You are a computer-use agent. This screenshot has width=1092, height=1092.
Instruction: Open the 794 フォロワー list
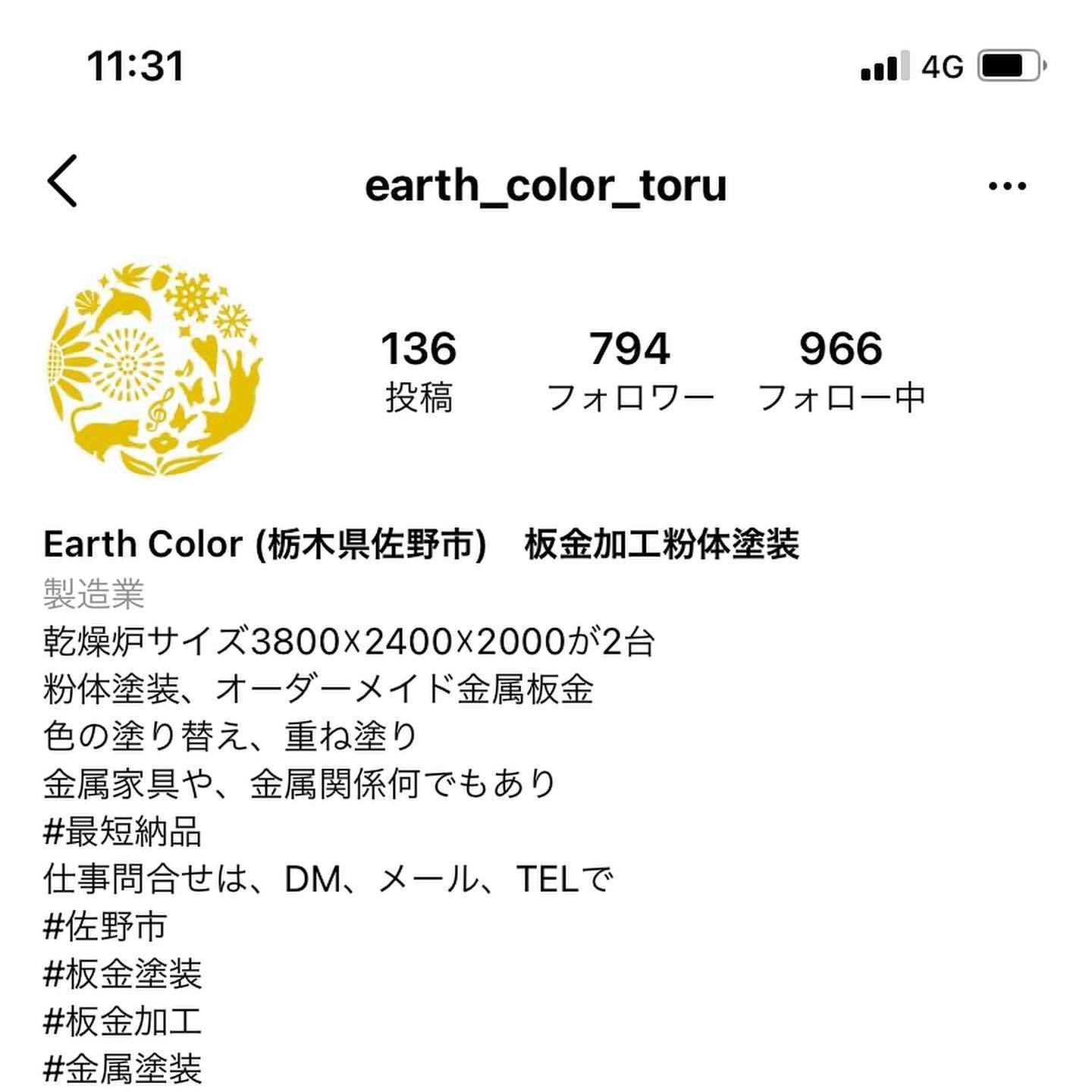coord(629,371)
